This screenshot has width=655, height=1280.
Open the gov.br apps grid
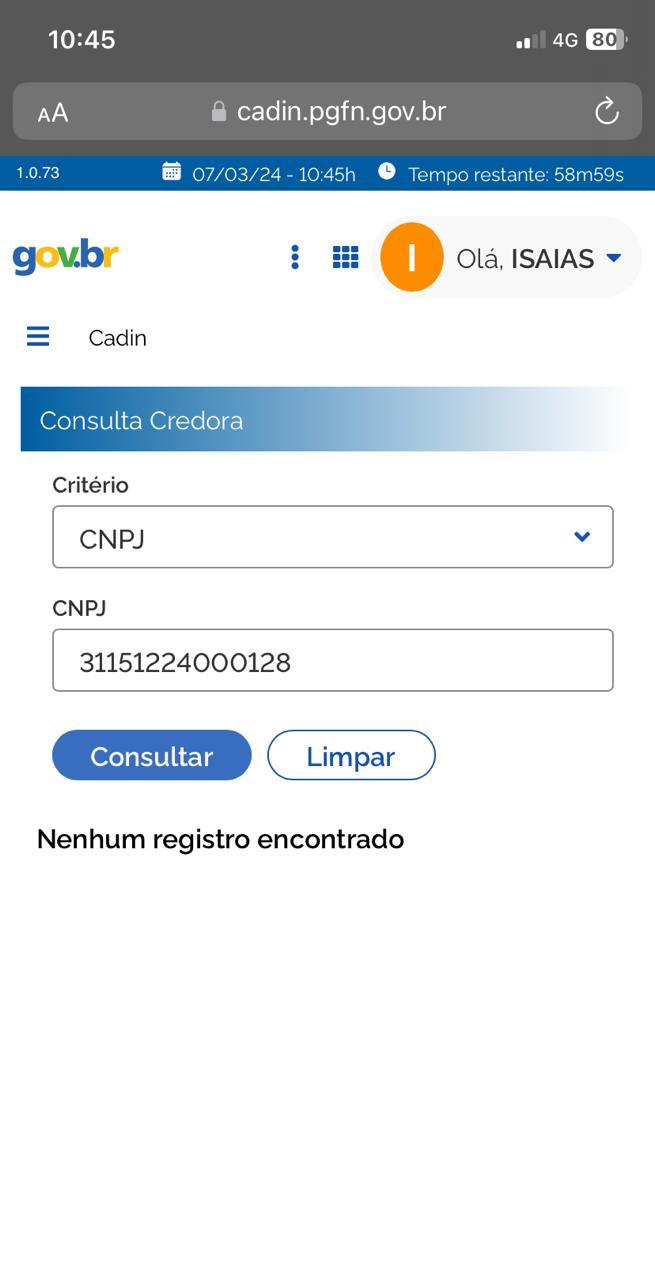pyautogui.click(x=345, y=257)
